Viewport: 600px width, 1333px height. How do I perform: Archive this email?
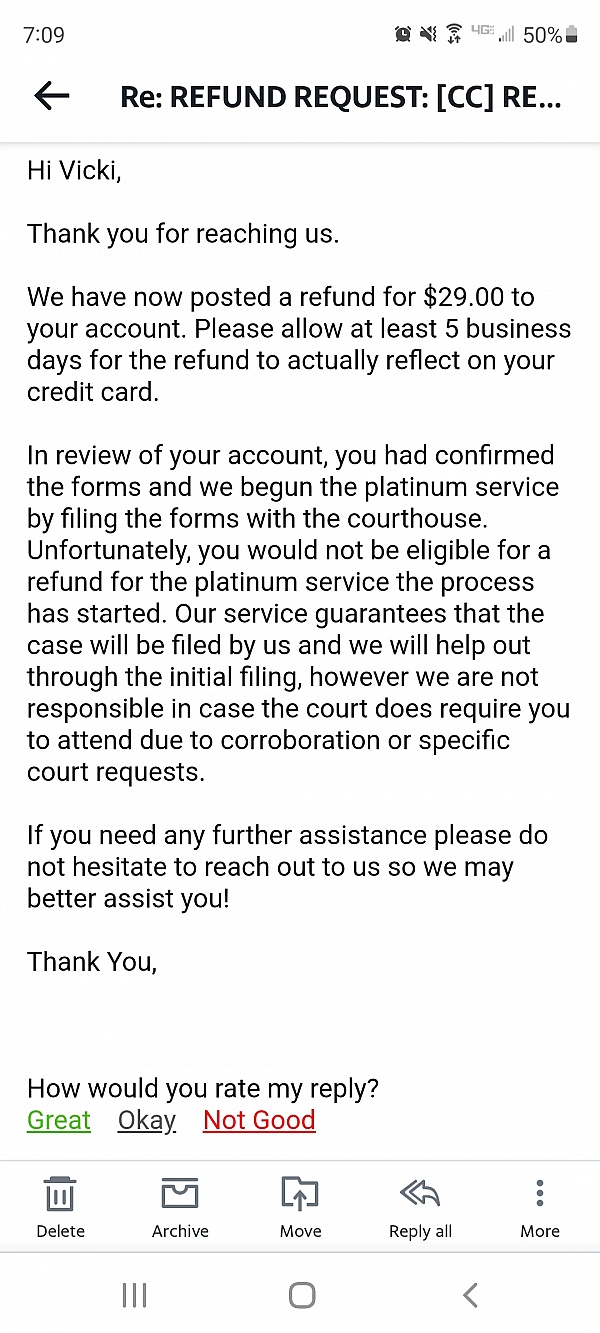(x=180, y=1205)
